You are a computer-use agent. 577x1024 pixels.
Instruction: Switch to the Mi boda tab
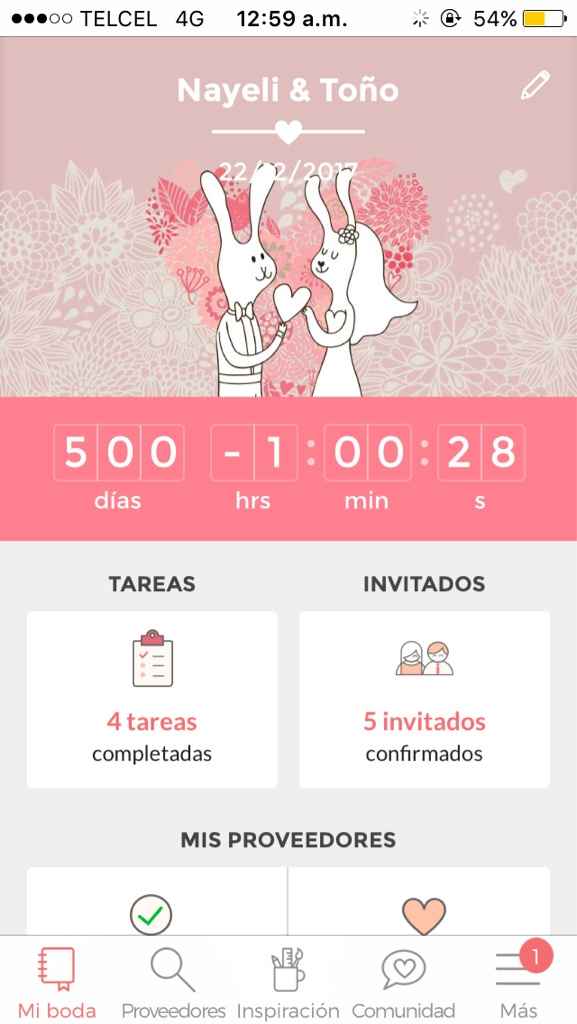tap(57, 982)
